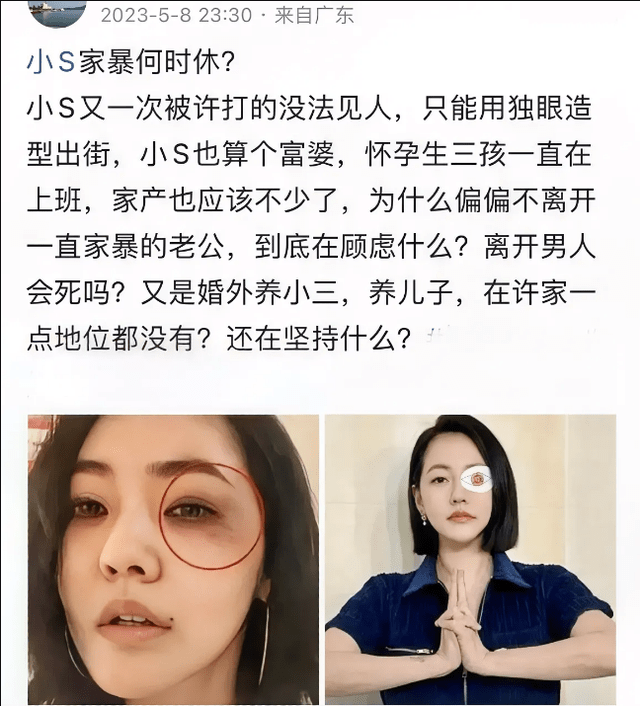Open the poster's profile avatar
Viewport: 640px width, 706px height.
pyautogui.click(x=56, y=12)
